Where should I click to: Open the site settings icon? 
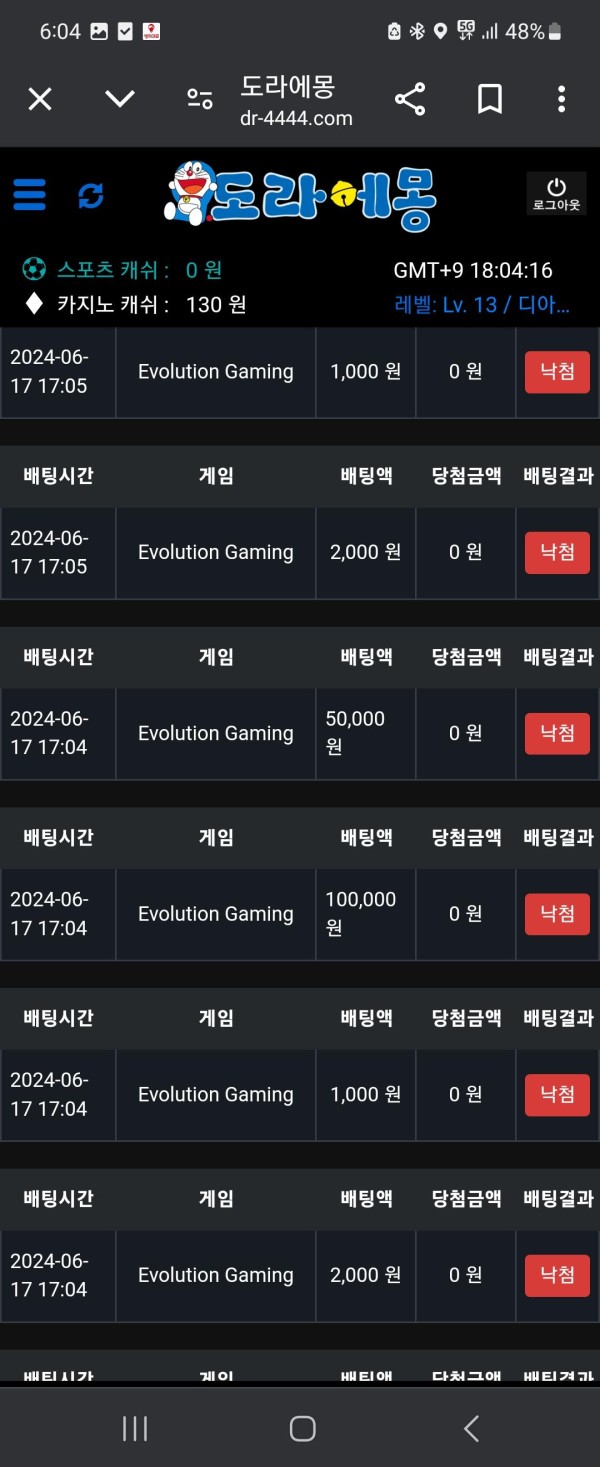point(200,99)
